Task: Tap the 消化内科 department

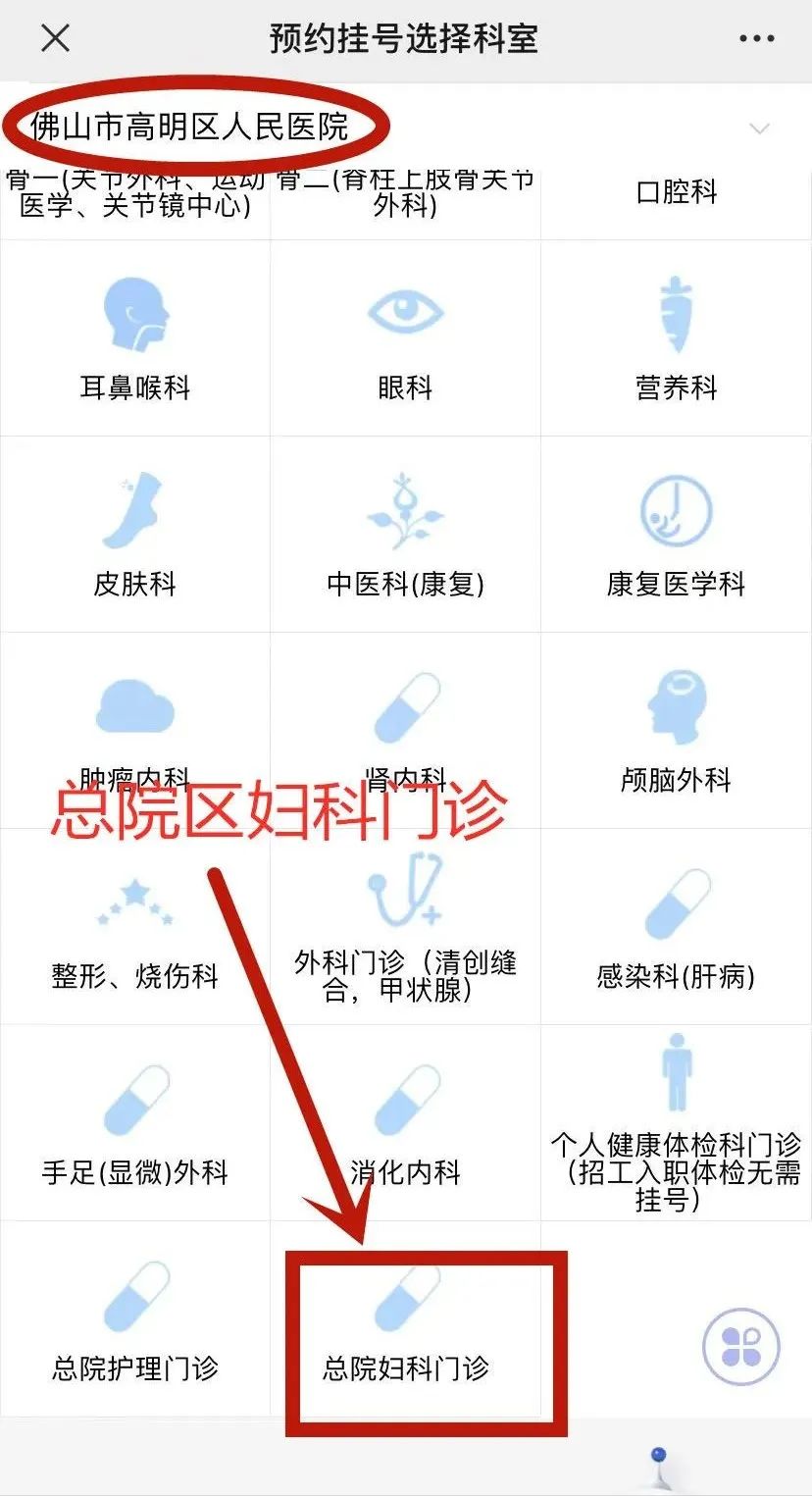Action: coord(405,1123)
